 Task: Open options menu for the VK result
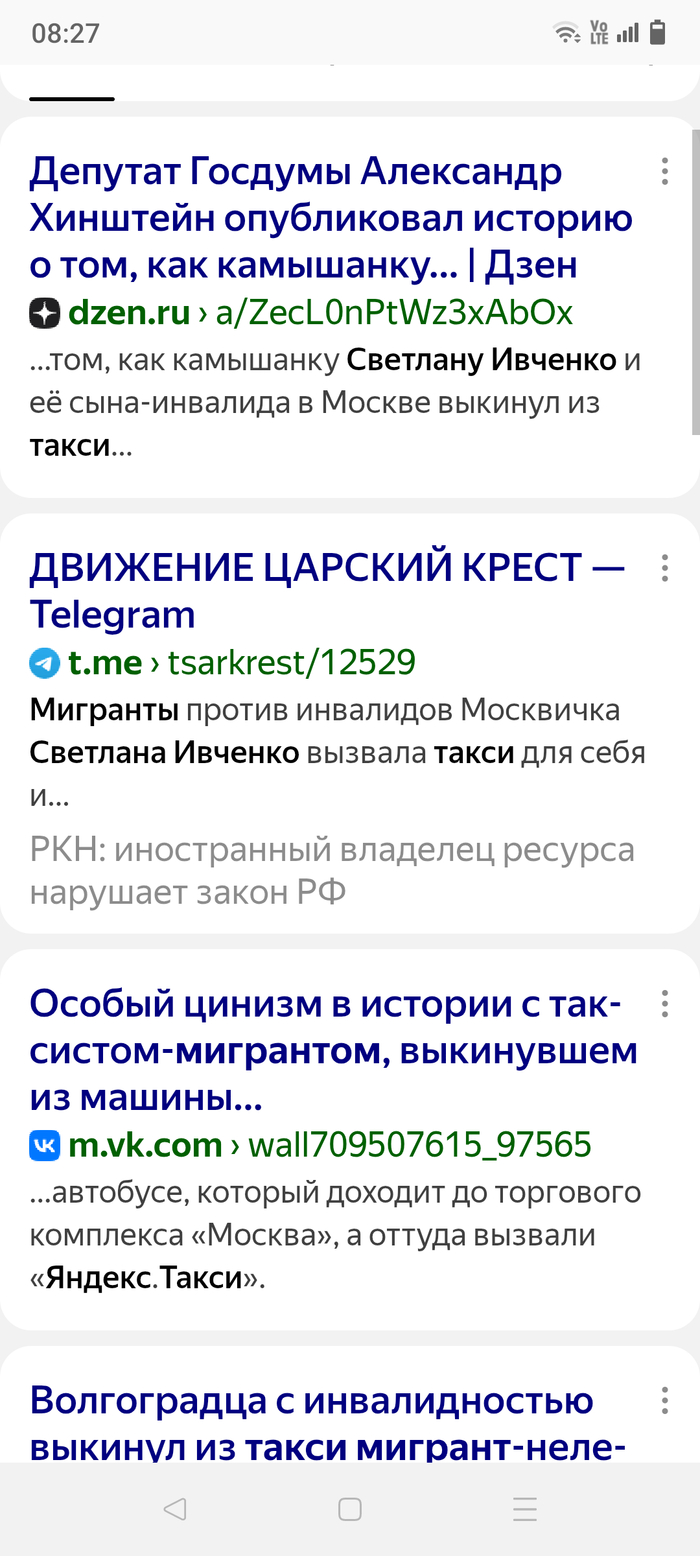pos(664,1003)
